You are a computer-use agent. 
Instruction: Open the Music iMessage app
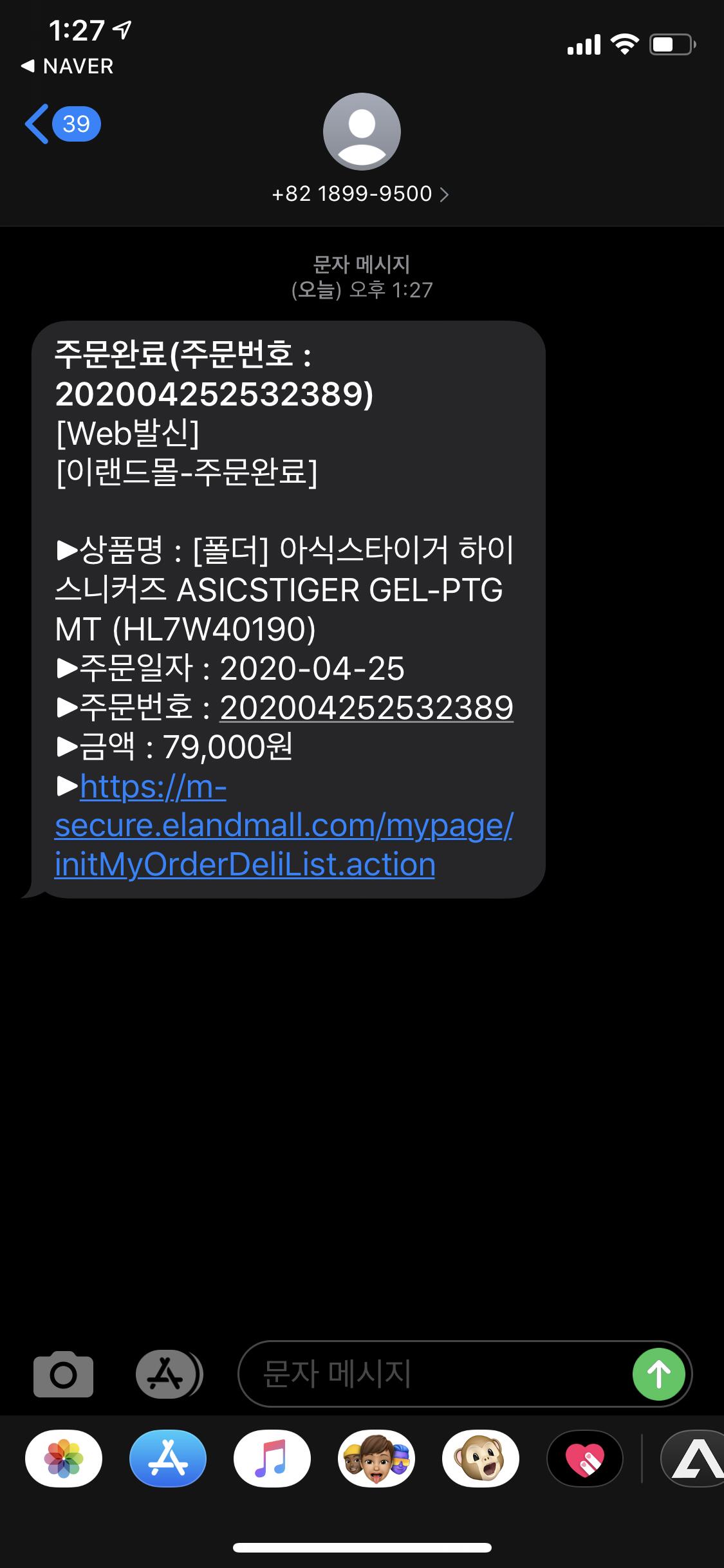(272, 1459)
